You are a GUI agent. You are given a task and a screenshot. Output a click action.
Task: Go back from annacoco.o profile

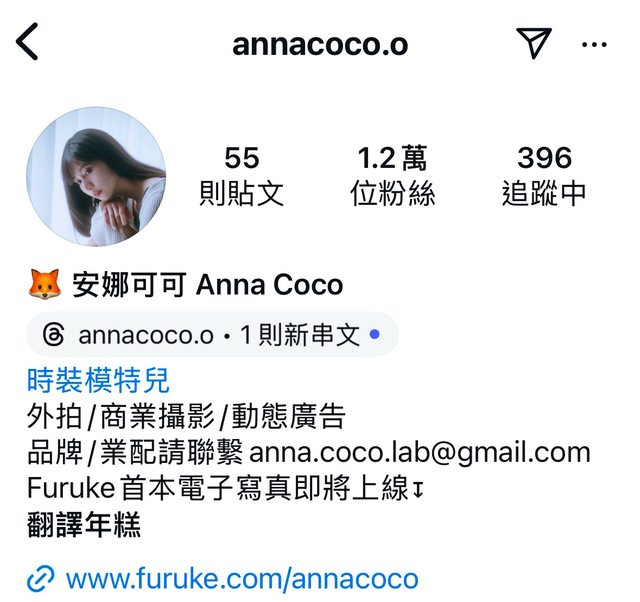point(28,43)
